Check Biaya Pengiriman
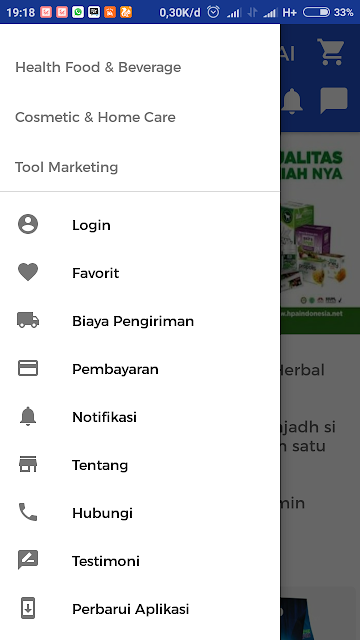360x640 pixels. click(x=140, y=321)
